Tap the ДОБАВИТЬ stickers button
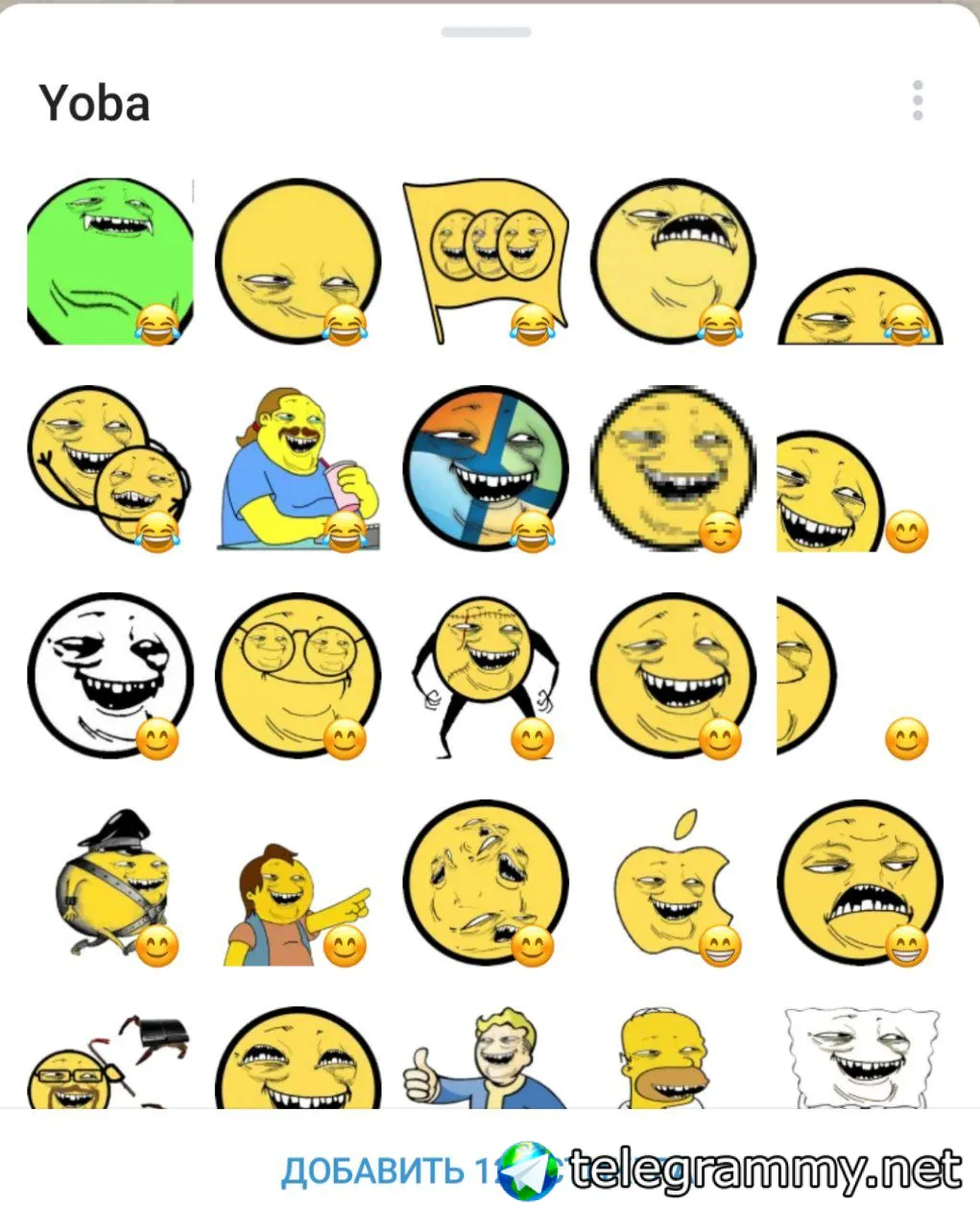 tap(384, 1170)
